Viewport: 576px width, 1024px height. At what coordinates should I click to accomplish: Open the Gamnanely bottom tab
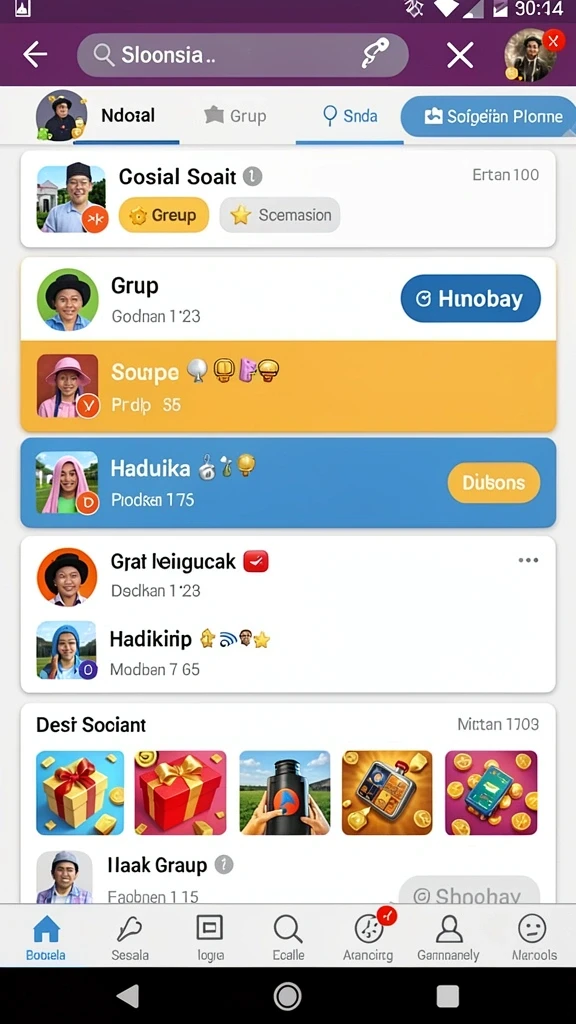448,936
